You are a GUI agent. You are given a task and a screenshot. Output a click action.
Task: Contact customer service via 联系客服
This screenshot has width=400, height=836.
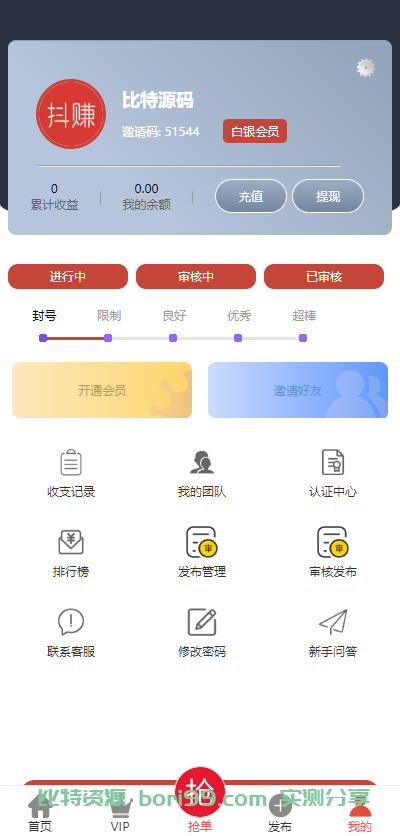(71, 633)
